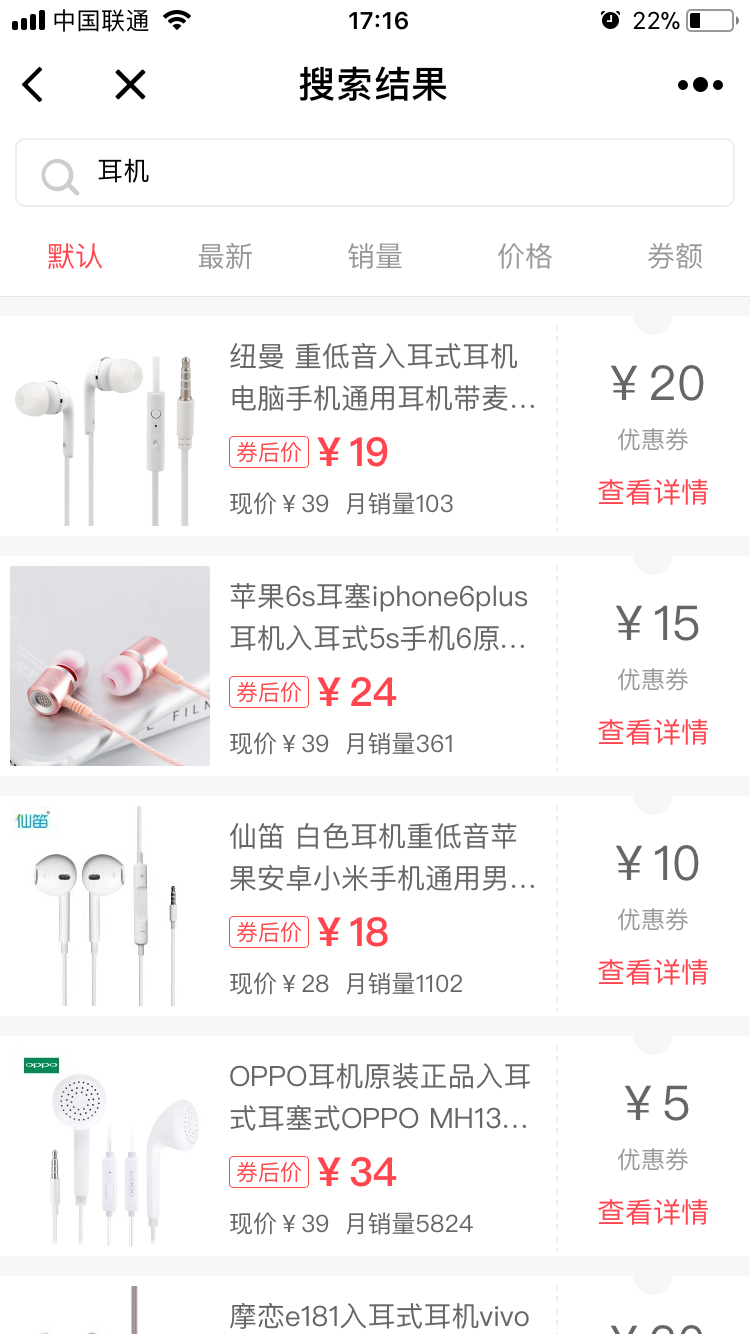
Task: View details of the ¥15 coupon
Action: [x=653, y=732]
